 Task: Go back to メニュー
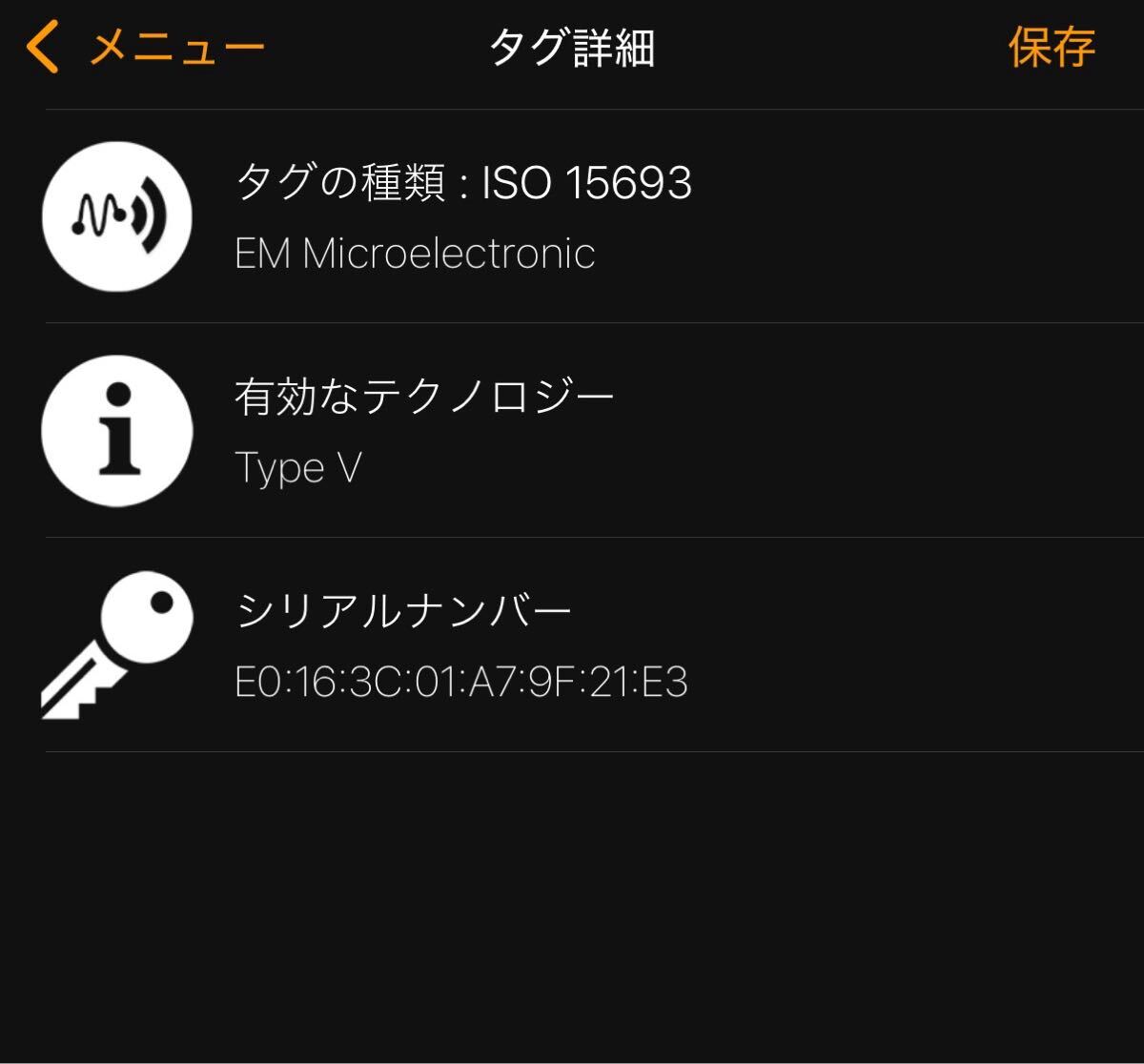pyautogui.click(x=145, y=48)
